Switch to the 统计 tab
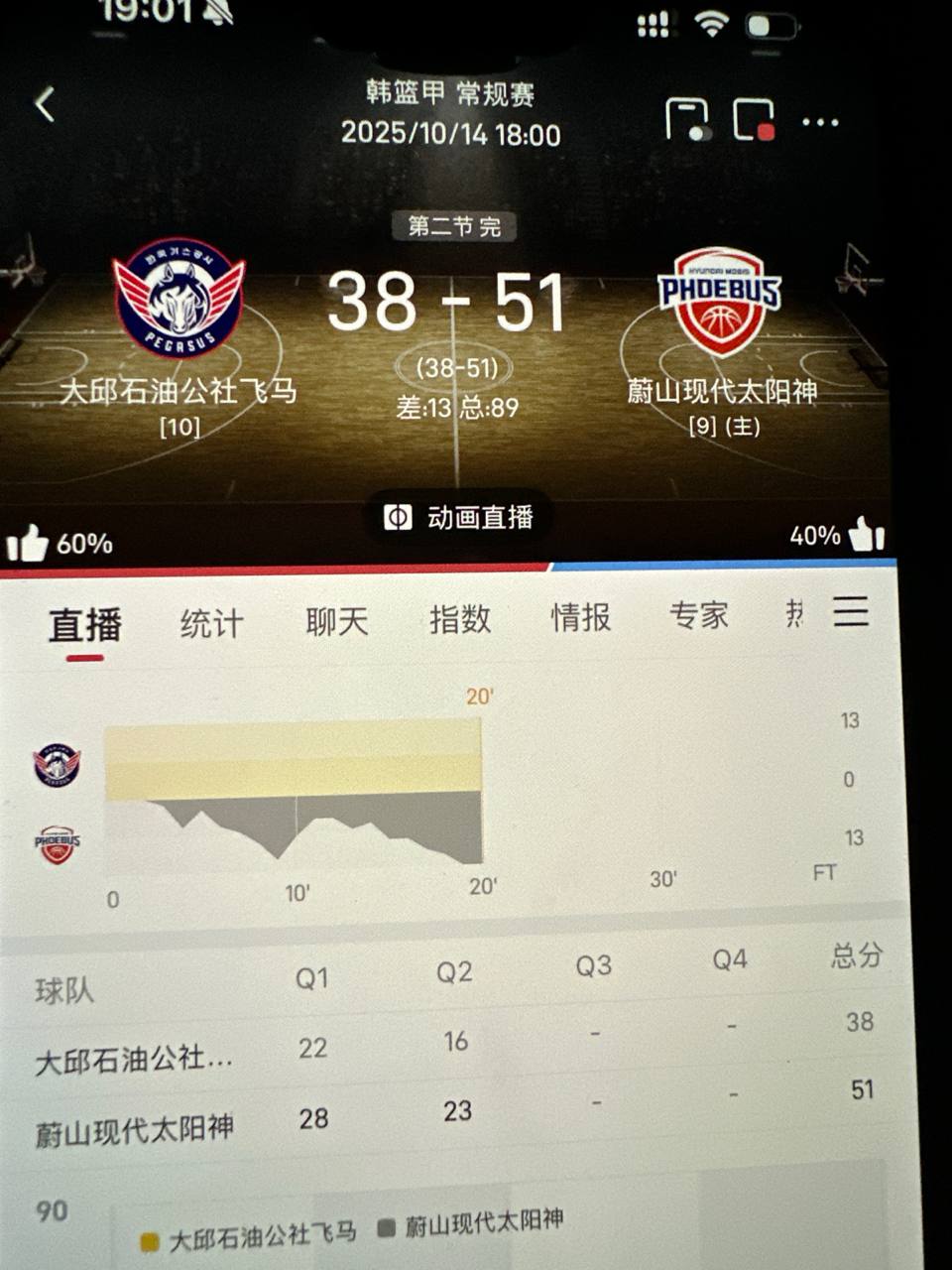 coord(211,623)
